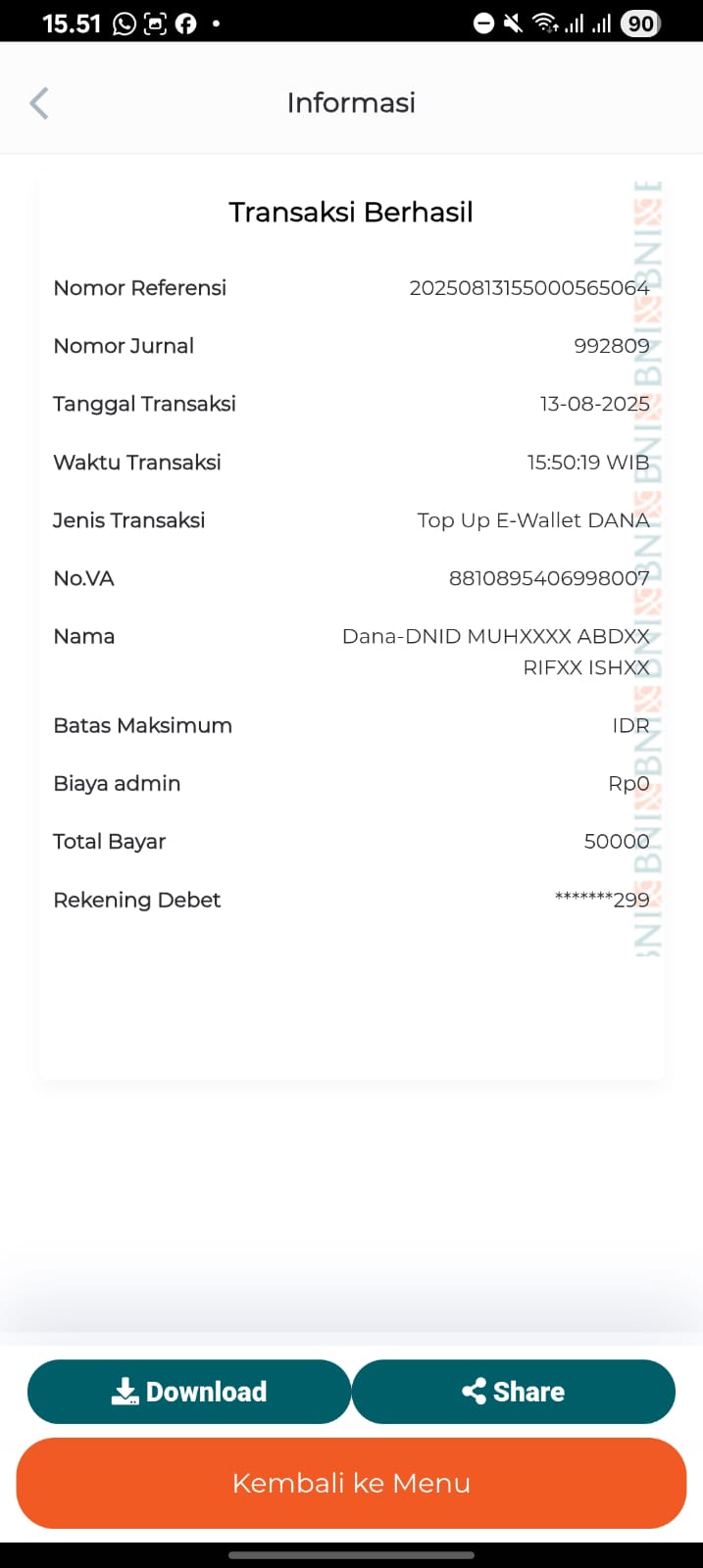The image size is (703, 1568).
Task: Download the transaction receipt
Action: [189, 1392]
